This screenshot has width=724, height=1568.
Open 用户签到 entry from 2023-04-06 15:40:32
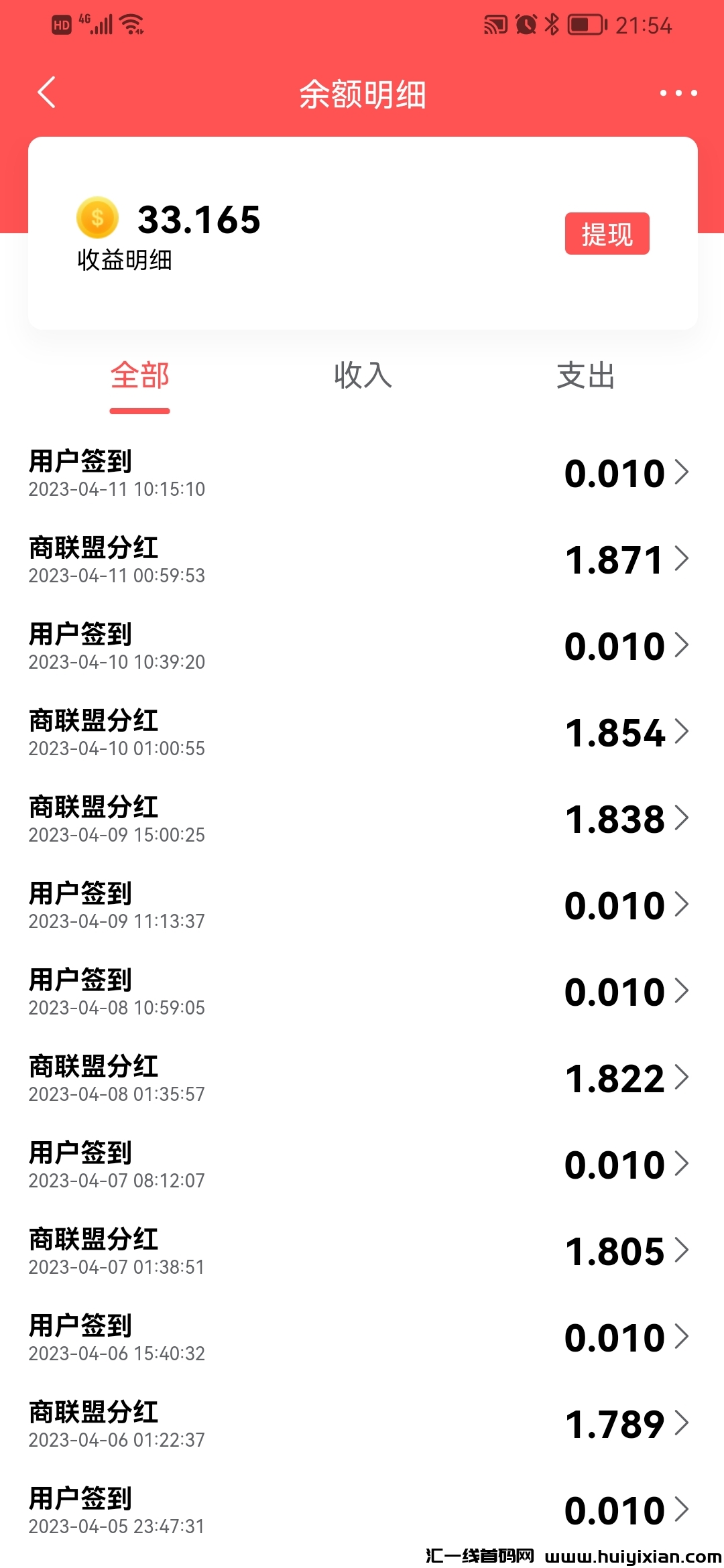[362, 1337]
